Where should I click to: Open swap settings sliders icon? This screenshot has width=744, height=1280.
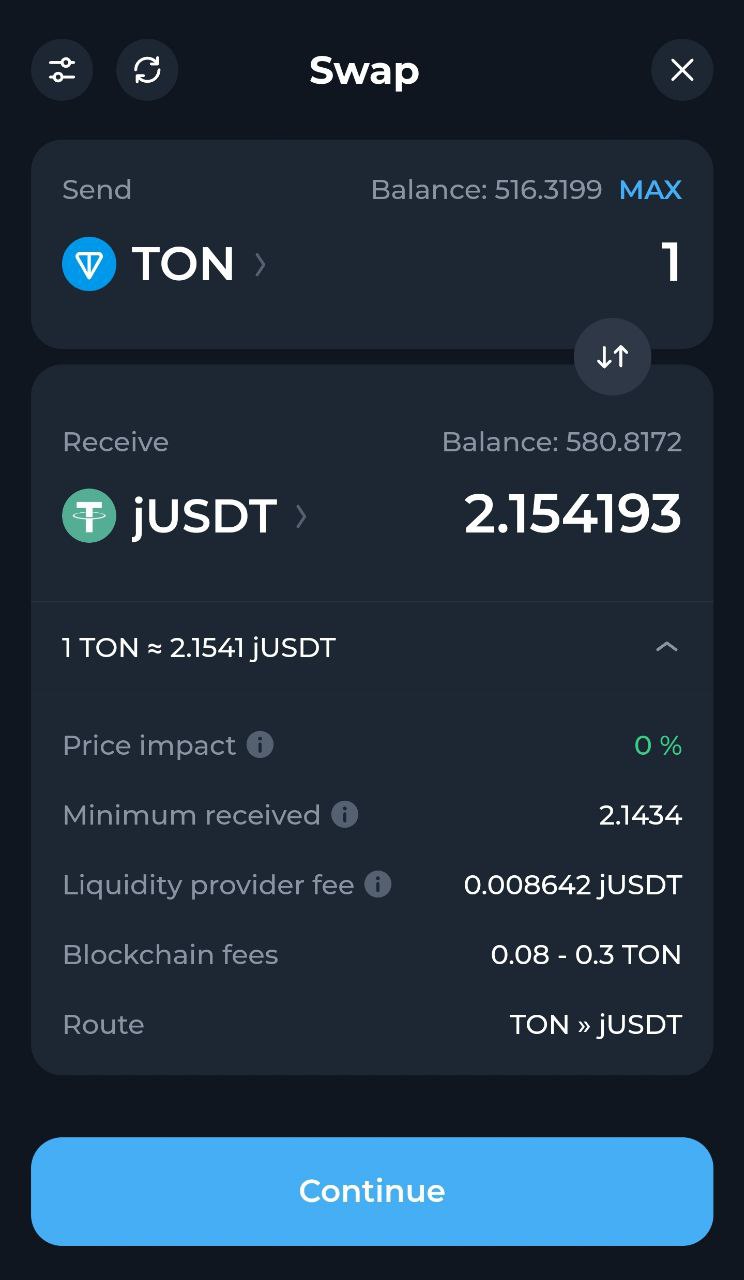62,70
